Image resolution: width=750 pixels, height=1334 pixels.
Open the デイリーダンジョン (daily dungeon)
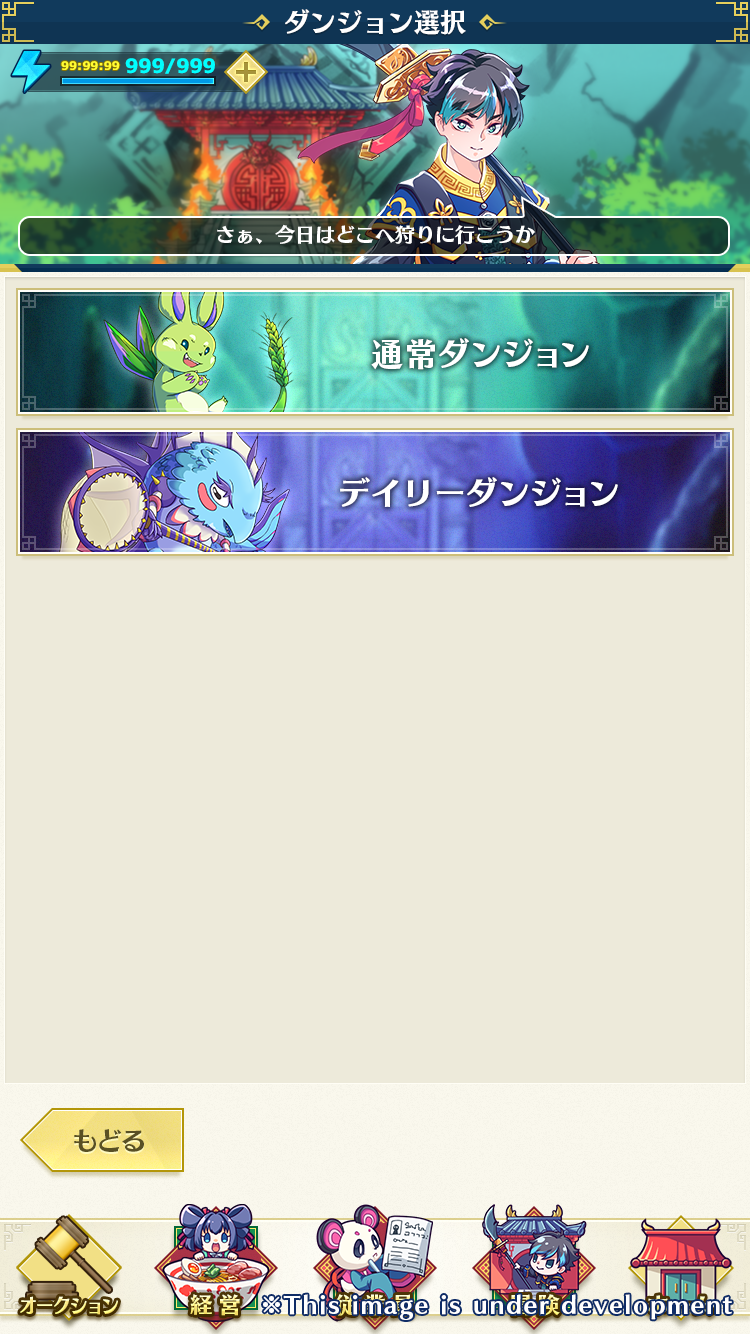click(375, 492)
